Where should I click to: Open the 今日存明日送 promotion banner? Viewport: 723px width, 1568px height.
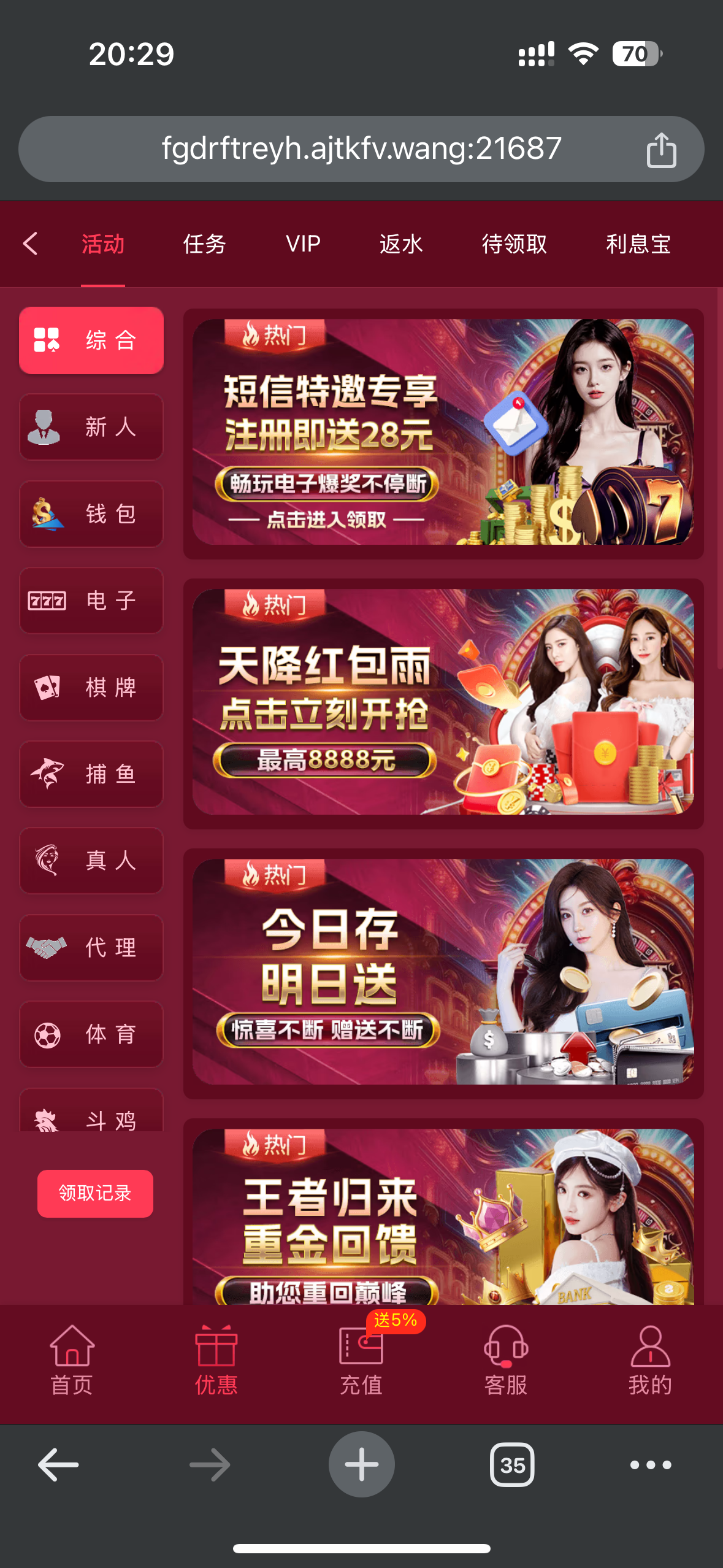point(443,972)
